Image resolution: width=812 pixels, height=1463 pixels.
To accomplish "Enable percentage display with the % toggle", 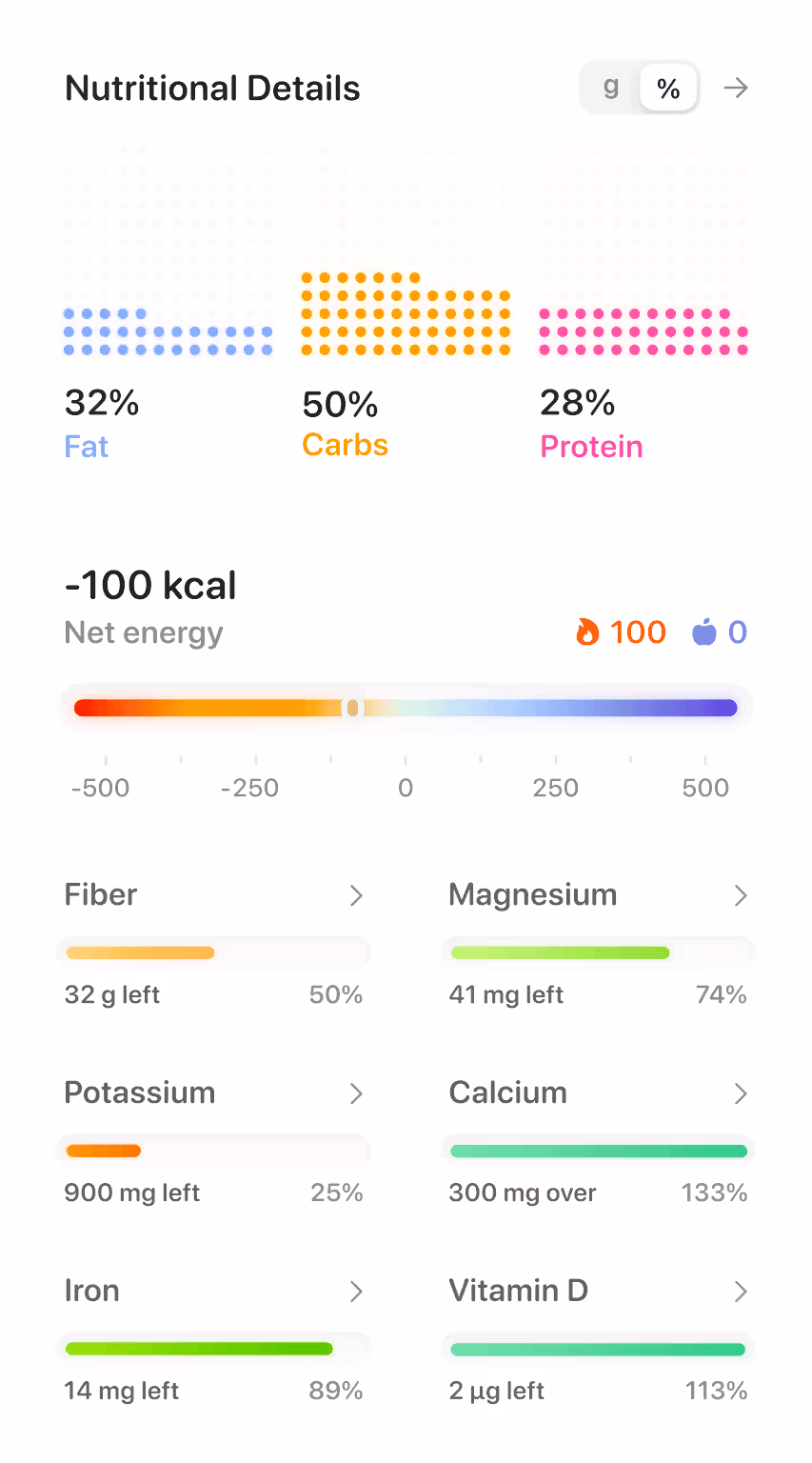I will click(x=667, y=87).
